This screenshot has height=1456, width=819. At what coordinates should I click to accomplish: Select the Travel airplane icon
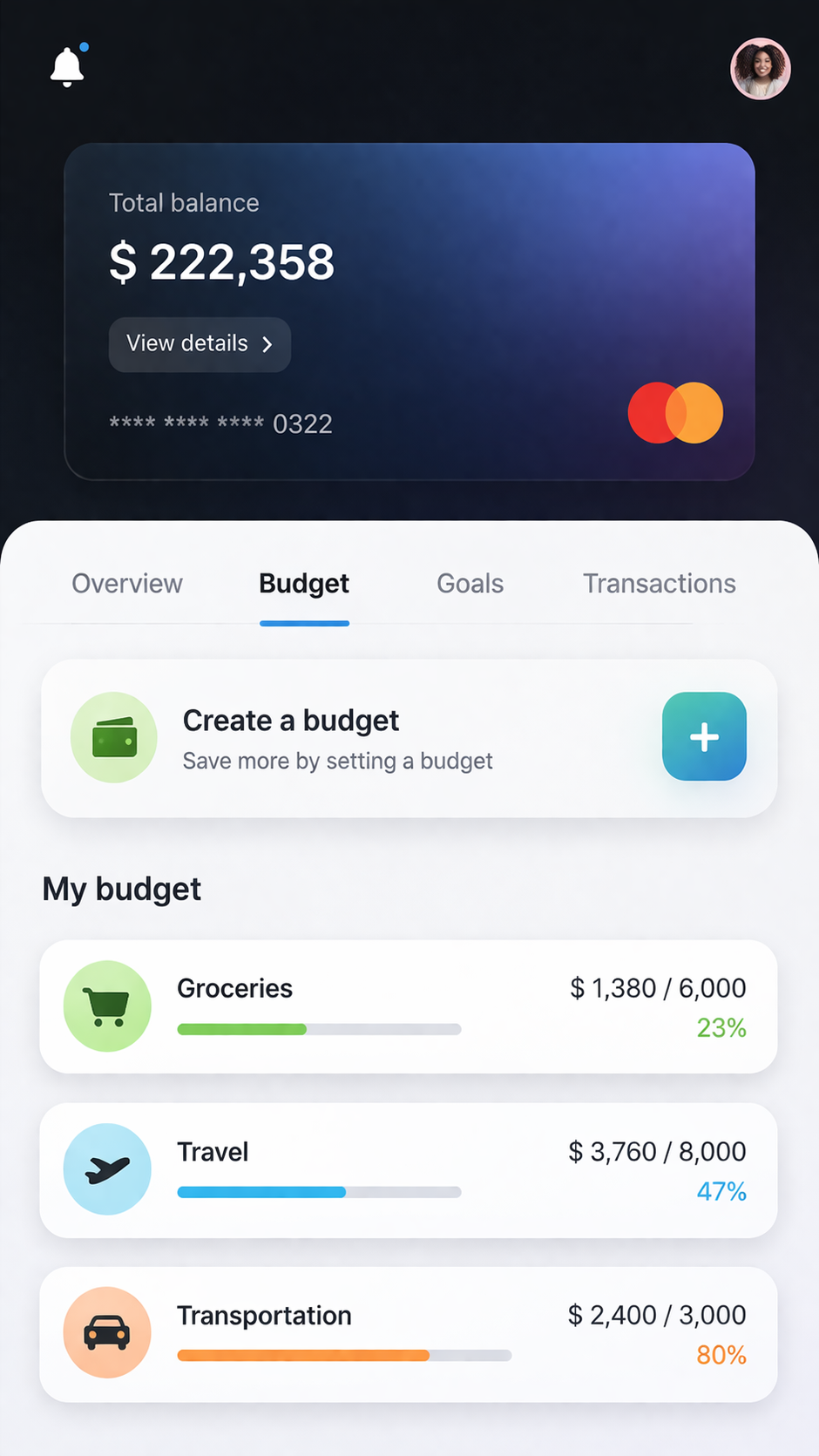(x=107, y=1168)
